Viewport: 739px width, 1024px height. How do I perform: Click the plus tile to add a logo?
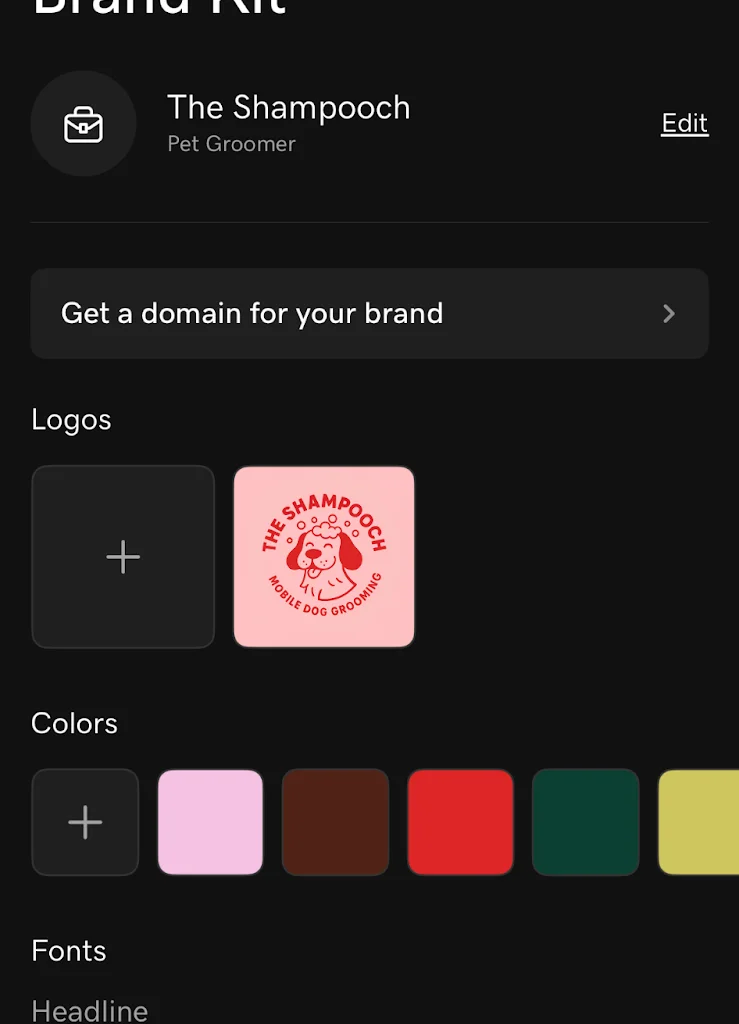[x=123, y=556]
